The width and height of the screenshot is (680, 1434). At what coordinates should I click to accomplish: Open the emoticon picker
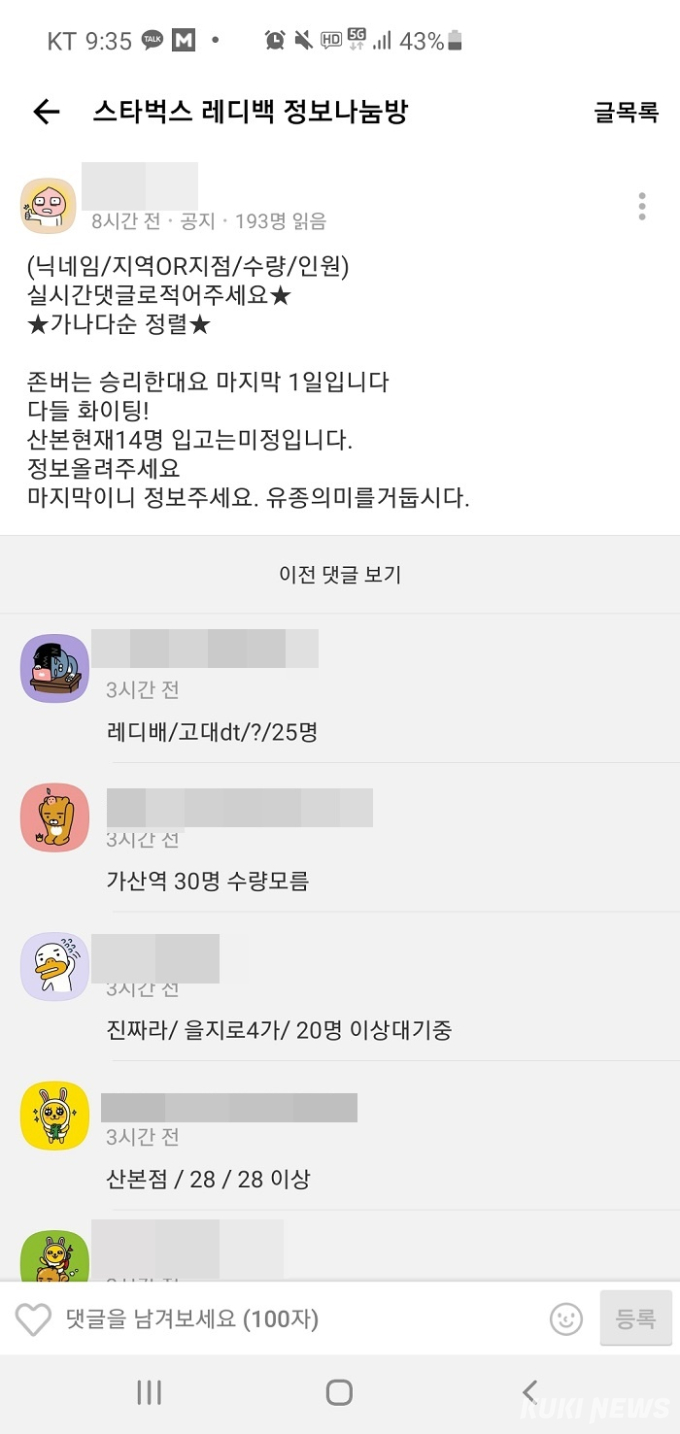point(566,1319)
